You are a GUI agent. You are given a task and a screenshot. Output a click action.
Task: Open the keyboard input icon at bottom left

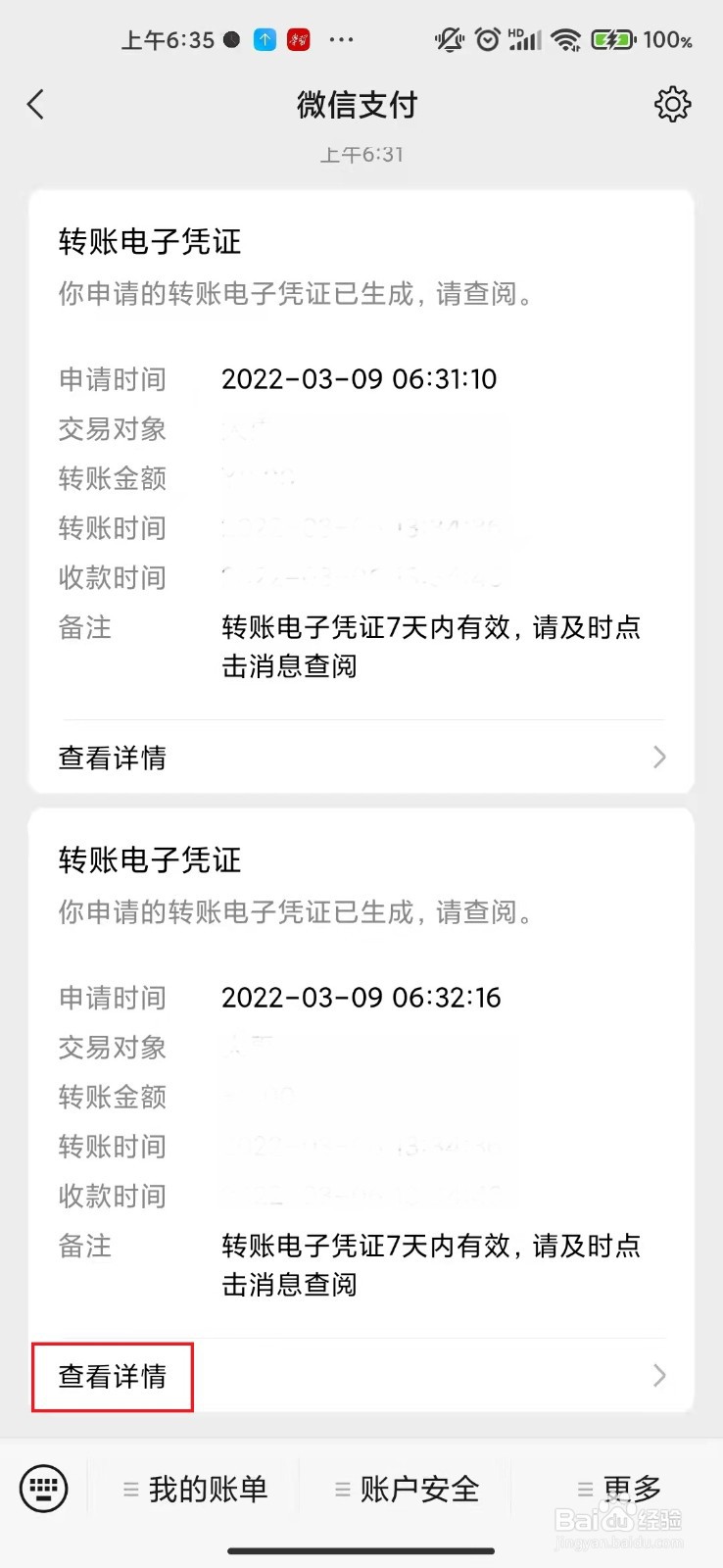coord(43,1489)
